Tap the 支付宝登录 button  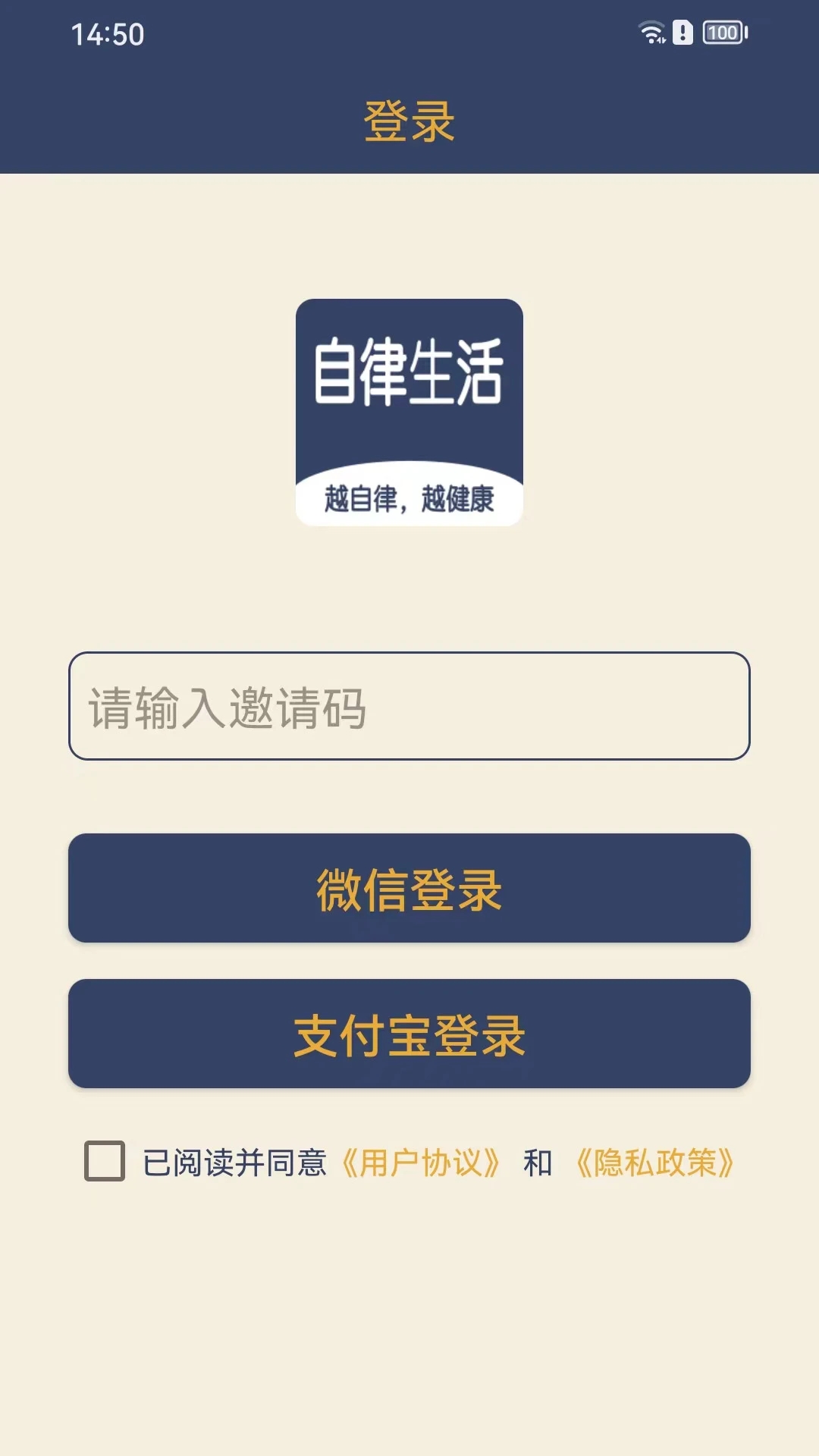pos(409,1033)
